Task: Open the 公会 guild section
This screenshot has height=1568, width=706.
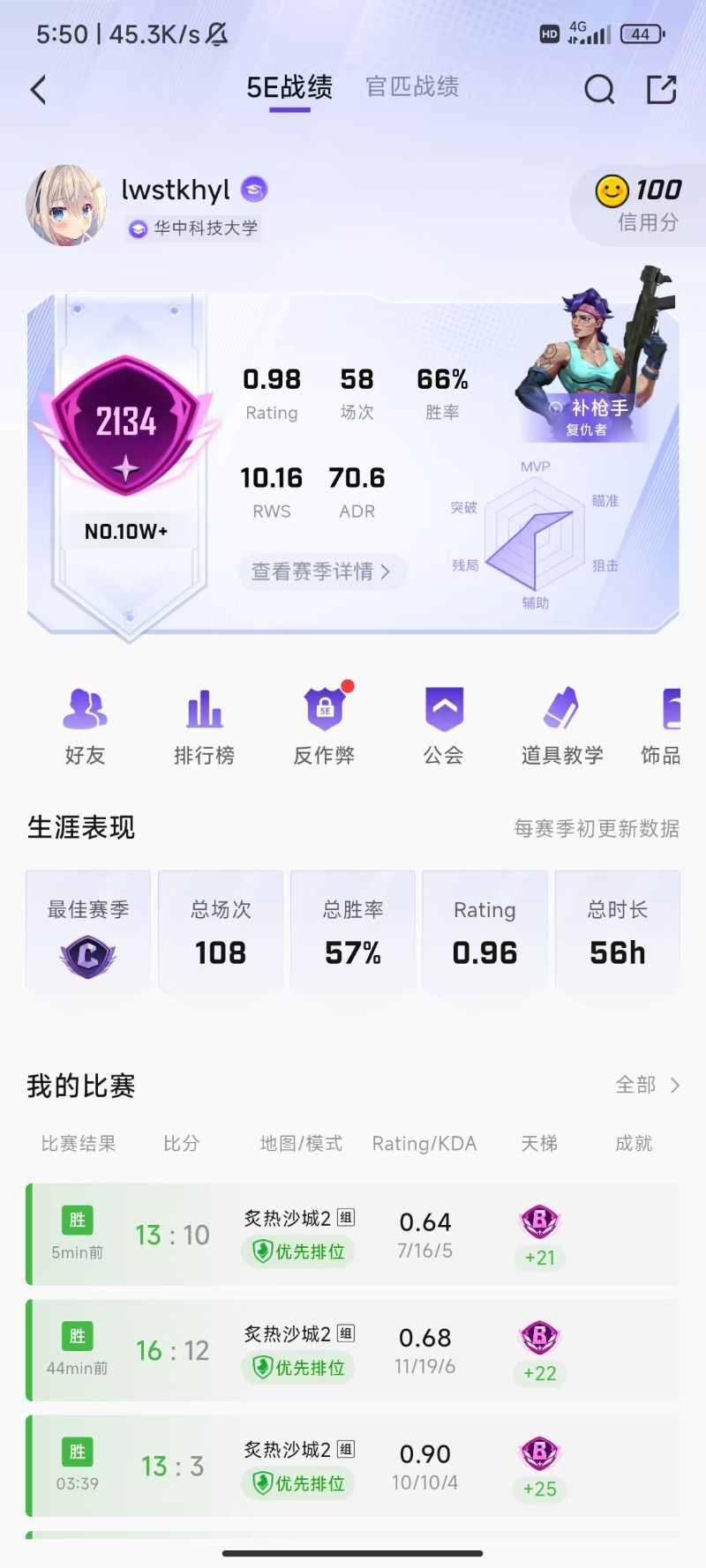Action: [443, 726]
